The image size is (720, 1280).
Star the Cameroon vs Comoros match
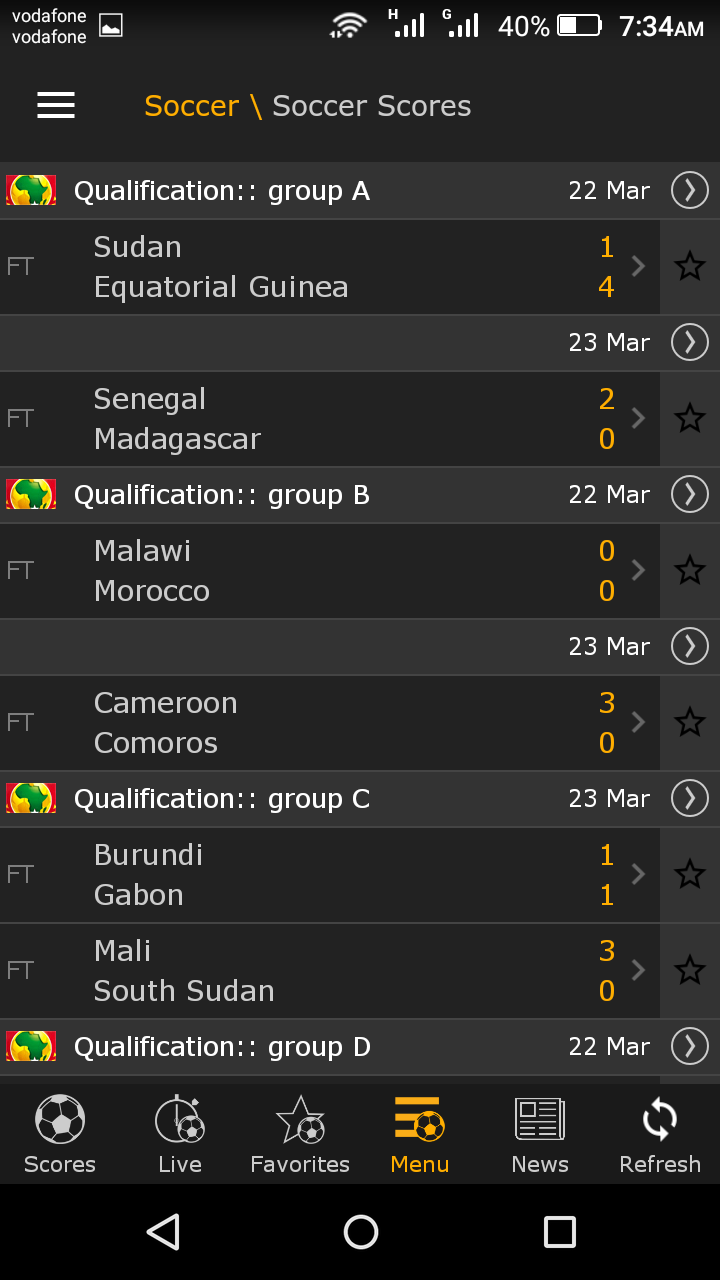(690, 723)
